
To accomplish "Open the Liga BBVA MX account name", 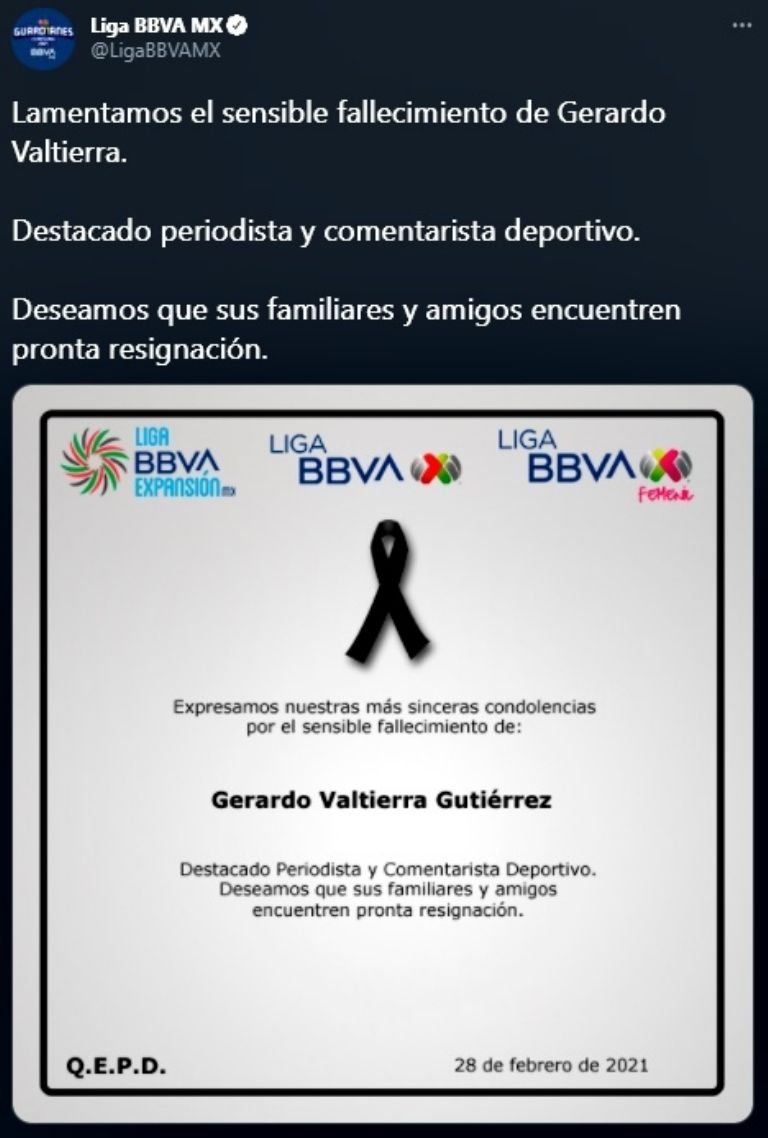I will (156, 25).
